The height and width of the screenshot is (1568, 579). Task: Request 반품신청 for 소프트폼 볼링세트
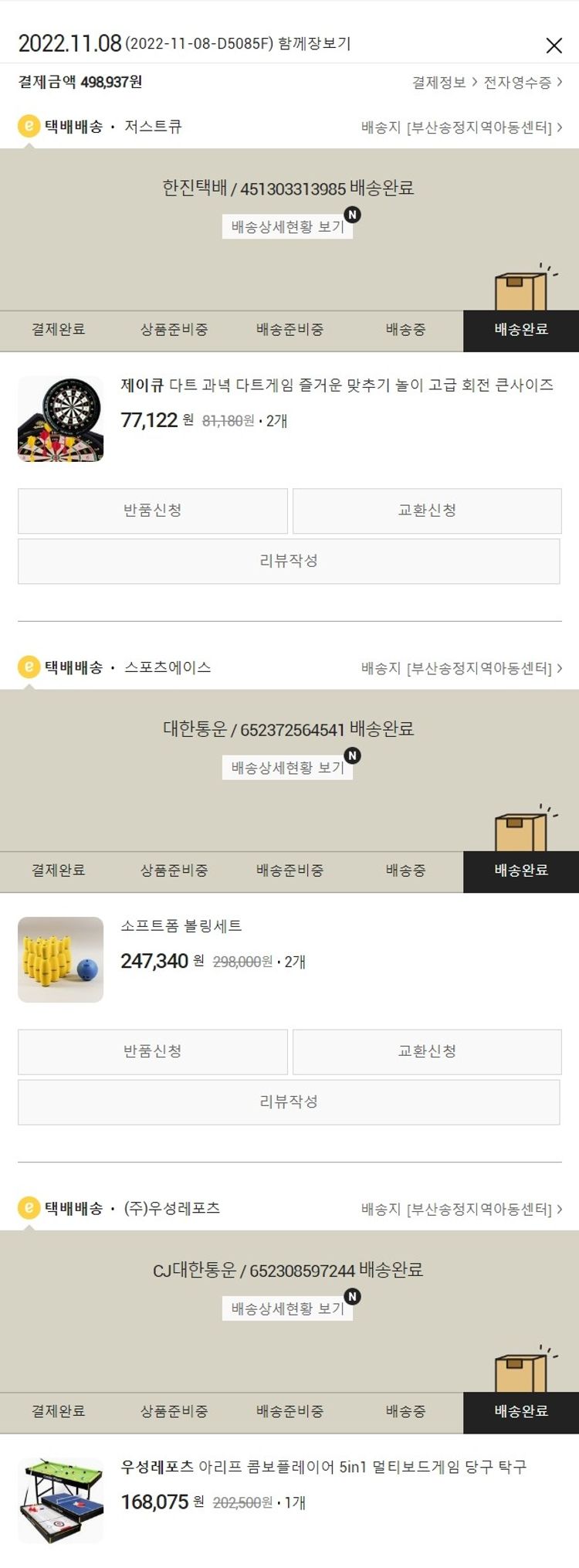[x=153, y=1051]
